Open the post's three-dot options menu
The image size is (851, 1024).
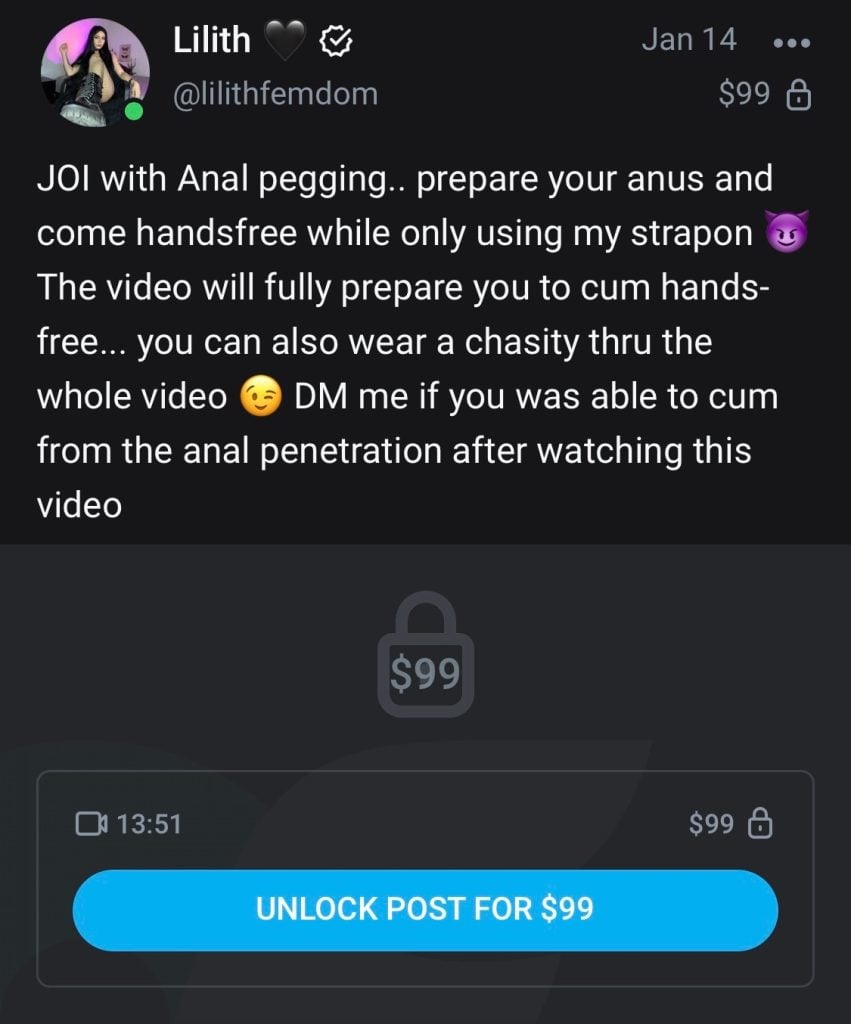[791, 43]
